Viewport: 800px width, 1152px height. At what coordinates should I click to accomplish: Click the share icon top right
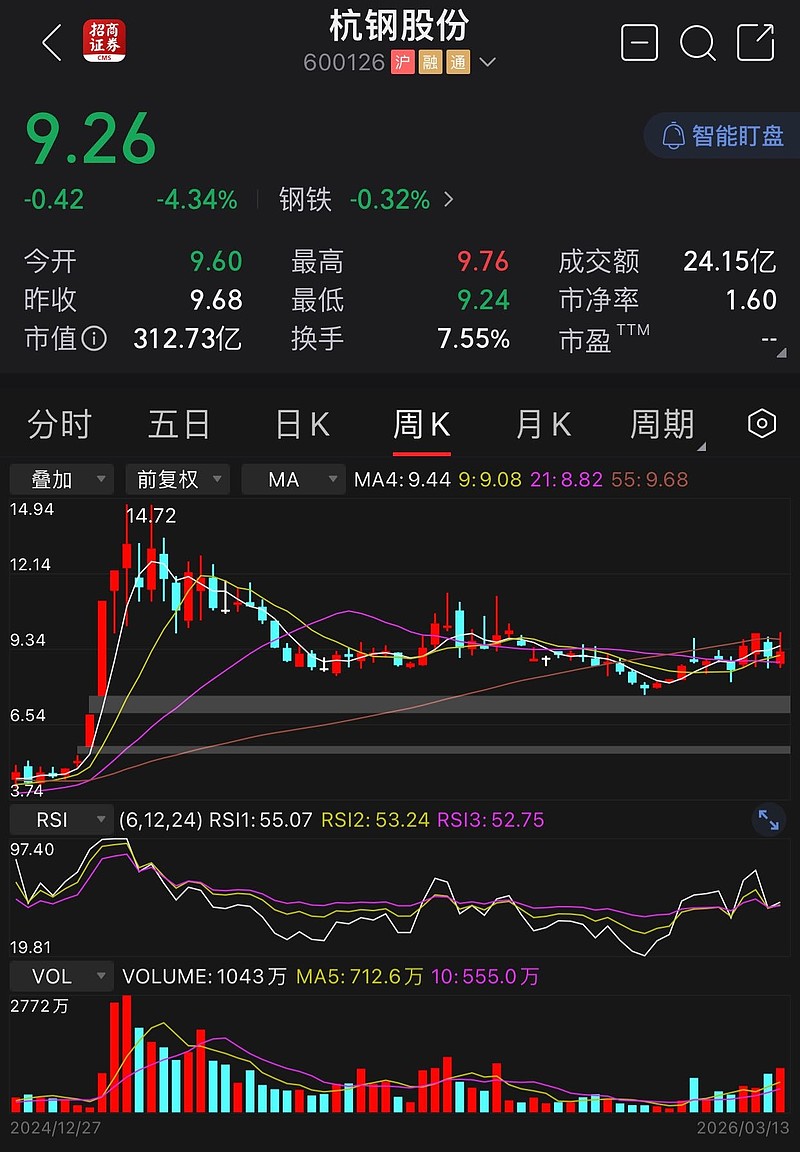click(756, 44)
